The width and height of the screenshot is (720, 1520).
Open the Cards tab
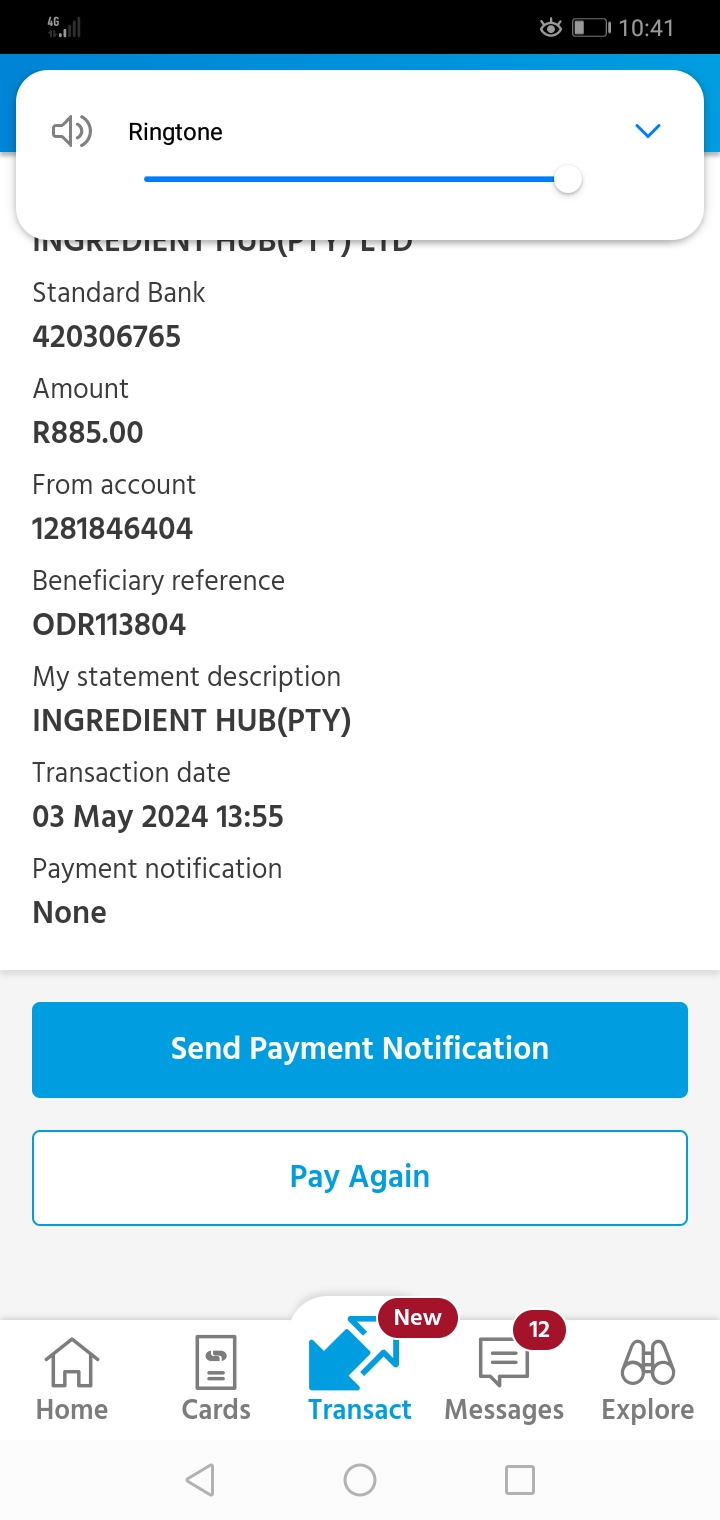pos(216,1379)
